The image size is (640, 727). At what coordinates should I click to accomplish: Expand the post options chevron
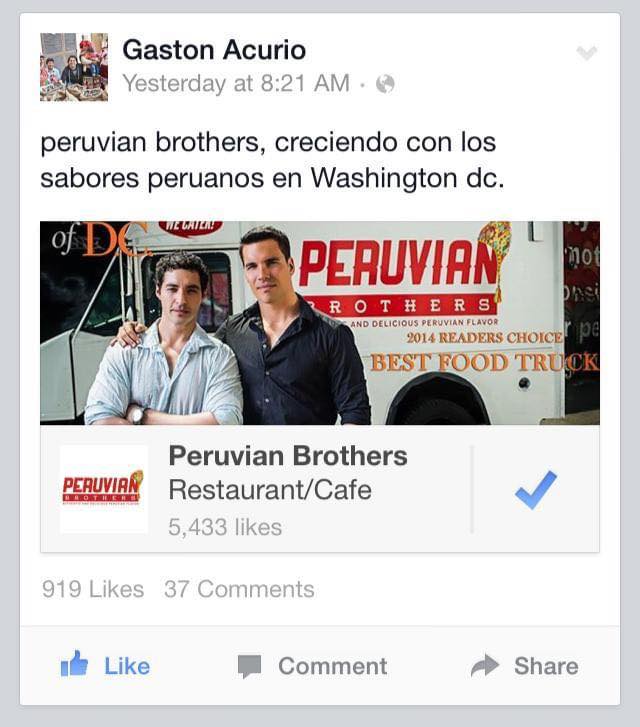pyautogui.click(x=587, y=53)
